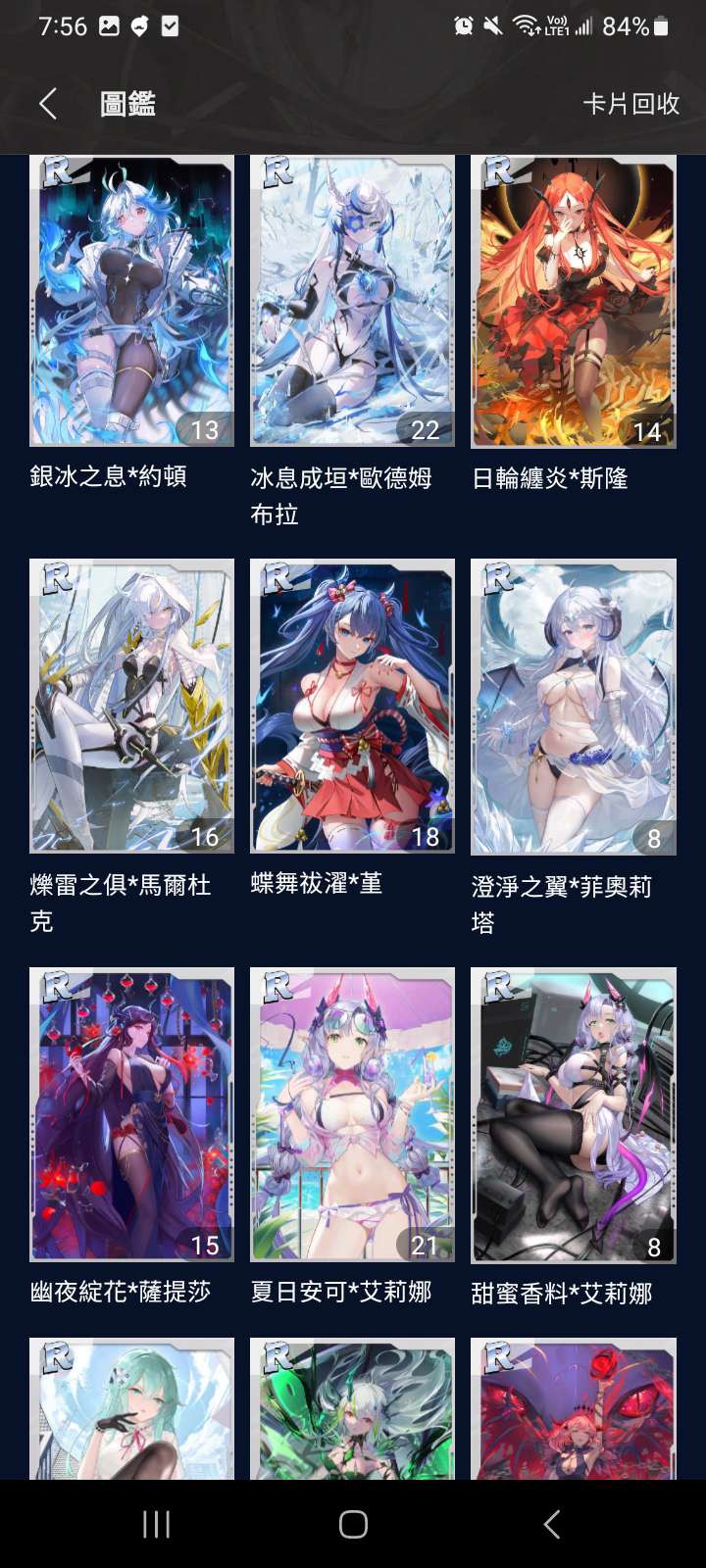View the 冰息成垣*歐德姆布拉 card

352,302
